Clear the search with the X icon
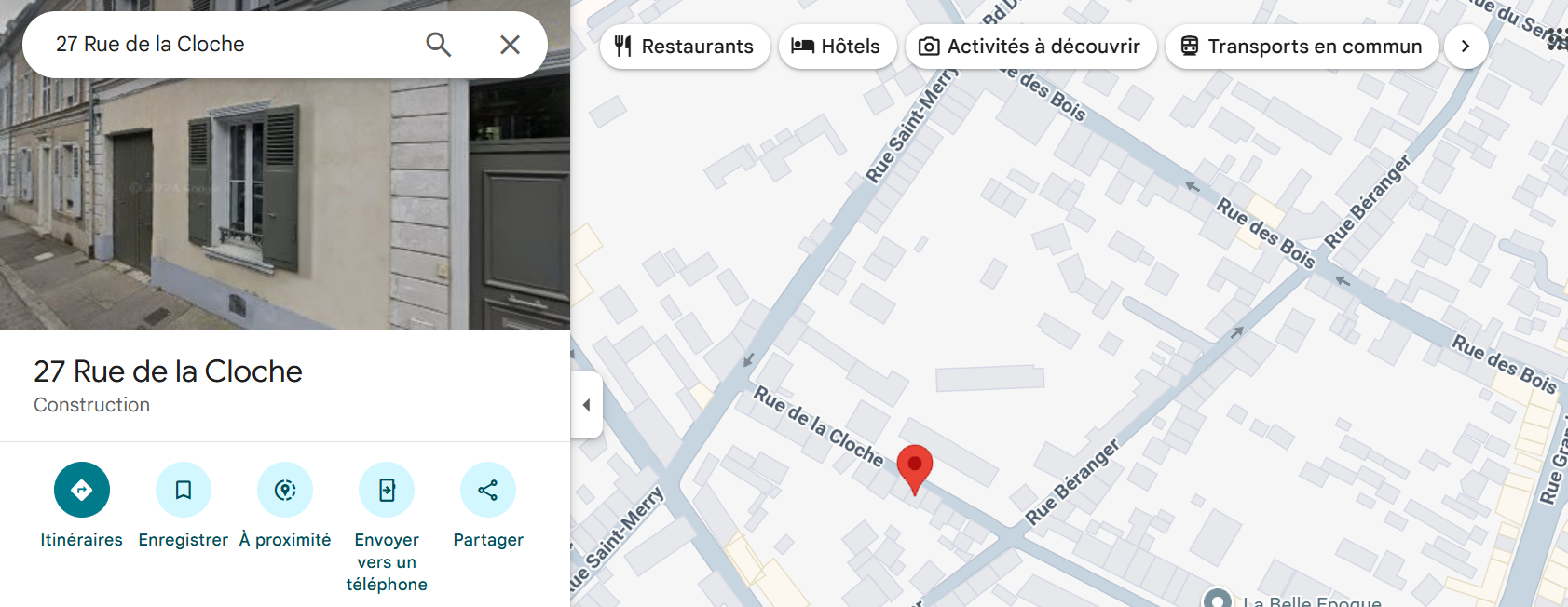 (510, 45)
